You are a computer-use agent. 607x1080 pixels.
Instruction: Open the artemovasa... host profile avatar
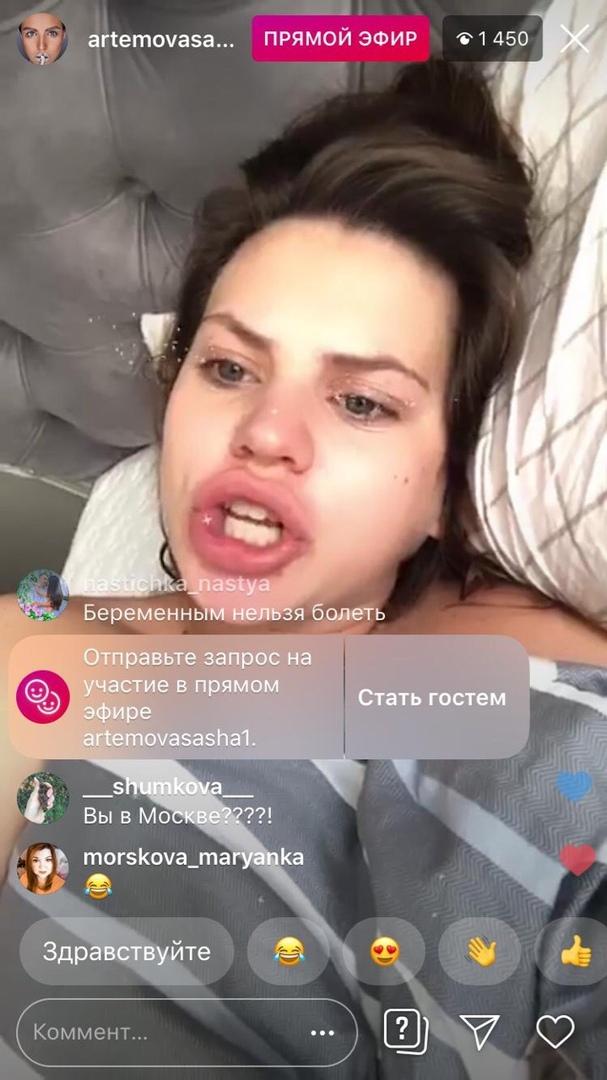click(x=42, y=40)
